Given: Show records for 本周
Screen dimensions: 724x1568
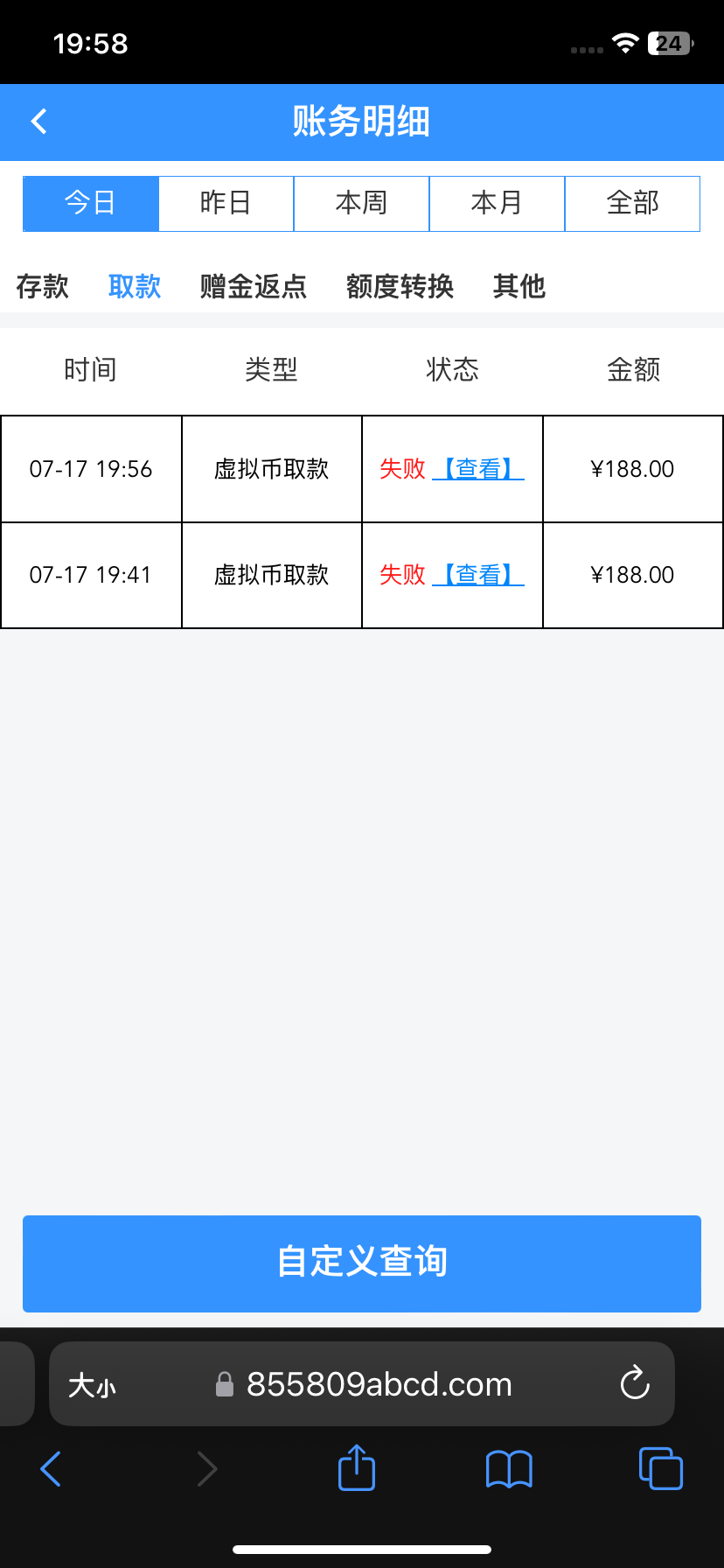Looking at the screenshot, I should (x=361, y=203).
